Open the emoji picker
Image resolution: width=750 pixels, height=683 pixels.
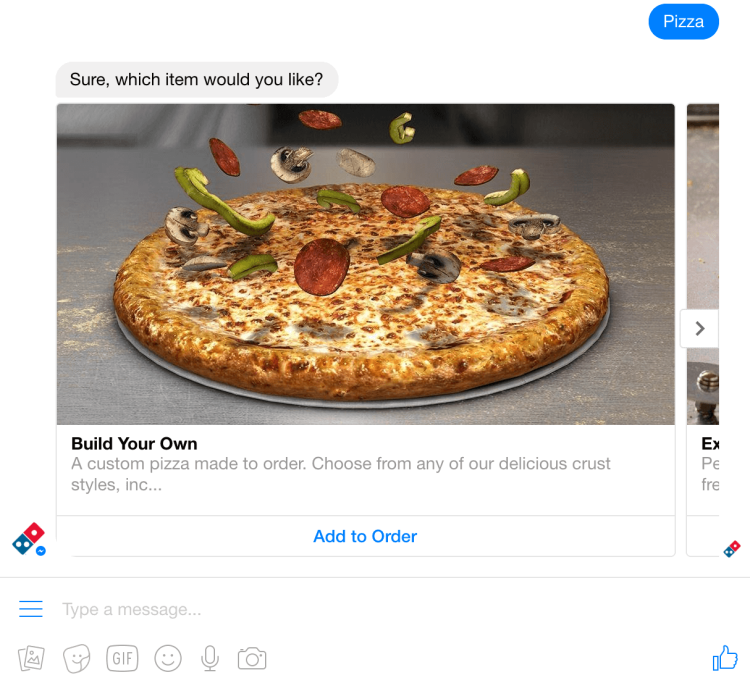click(x=167, y=658)
